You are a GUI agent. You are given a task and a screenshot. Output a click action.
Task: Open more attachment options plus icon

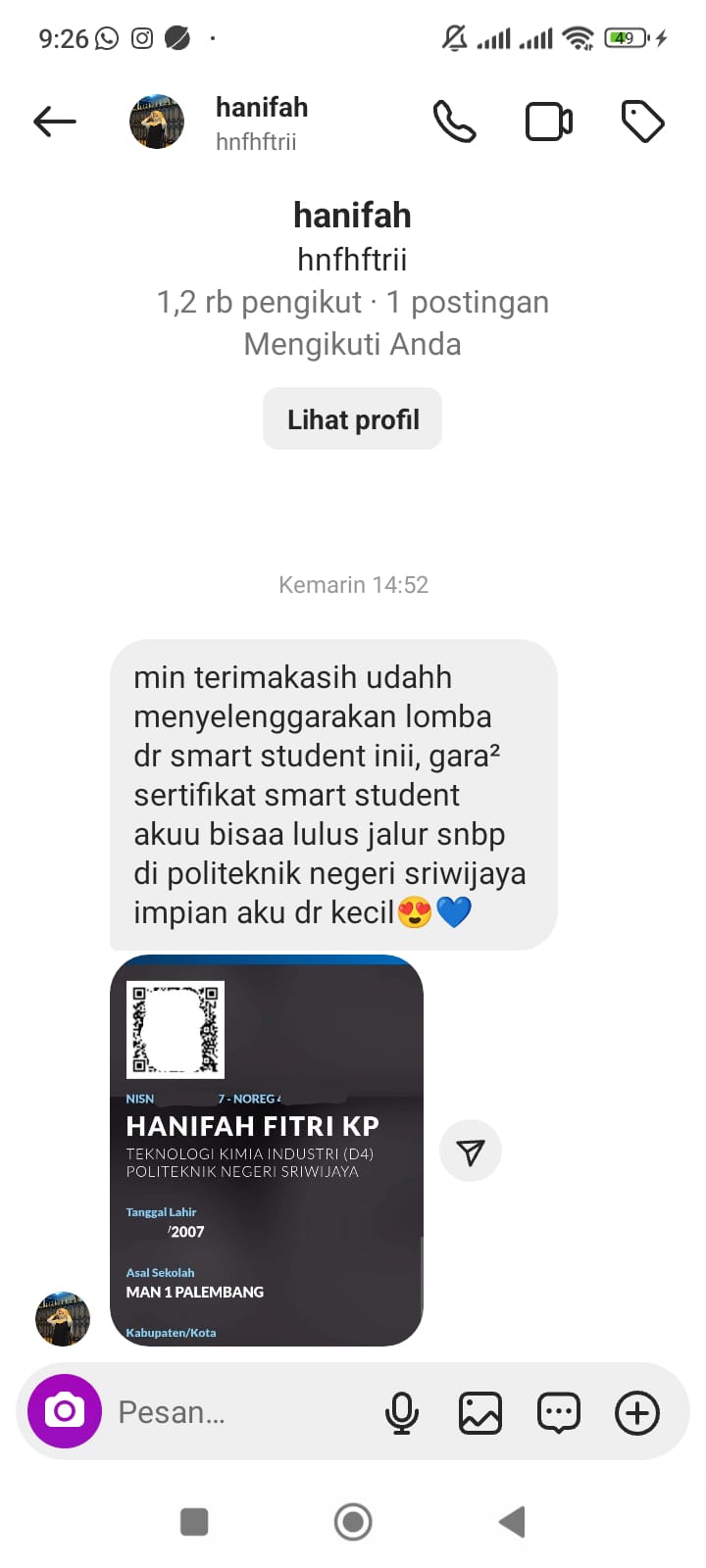click(637, 1412)
